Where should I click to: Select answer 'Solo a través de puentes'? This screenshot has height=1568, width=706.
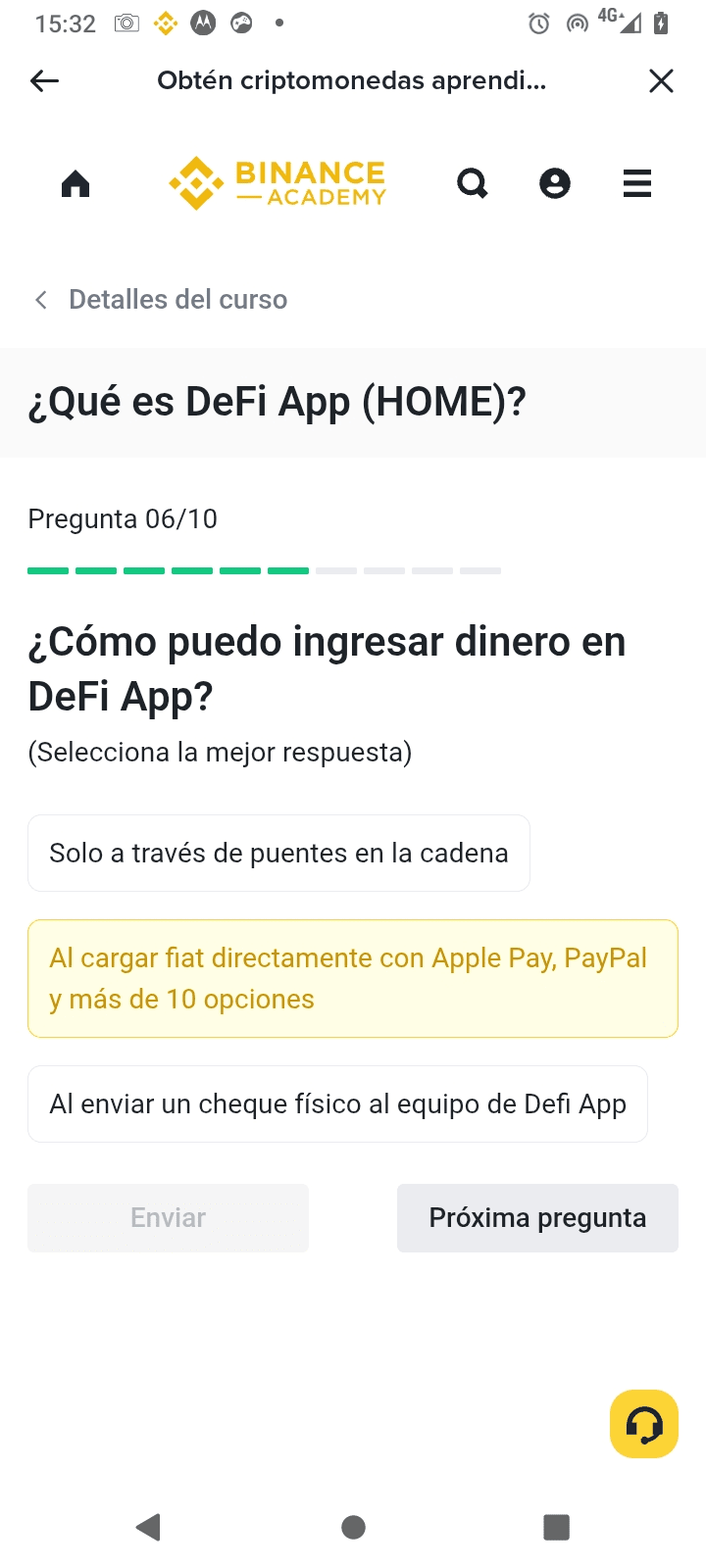(x=278, y=854)
